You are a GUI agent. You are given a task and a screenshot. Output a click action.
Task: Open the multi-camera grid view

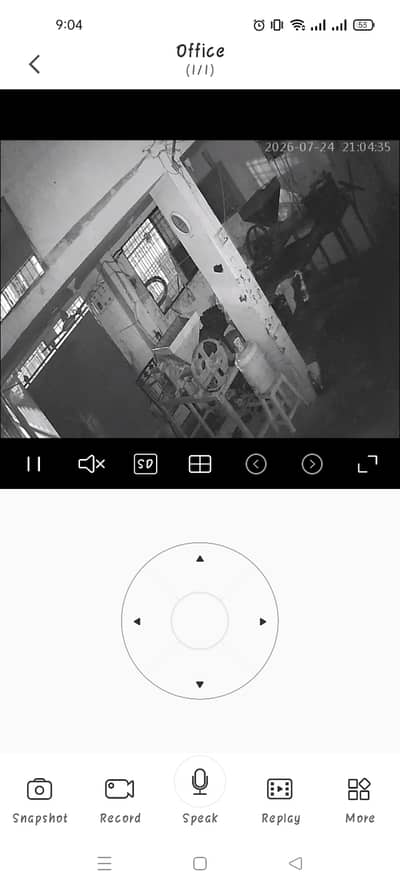[x=199, y=464]
